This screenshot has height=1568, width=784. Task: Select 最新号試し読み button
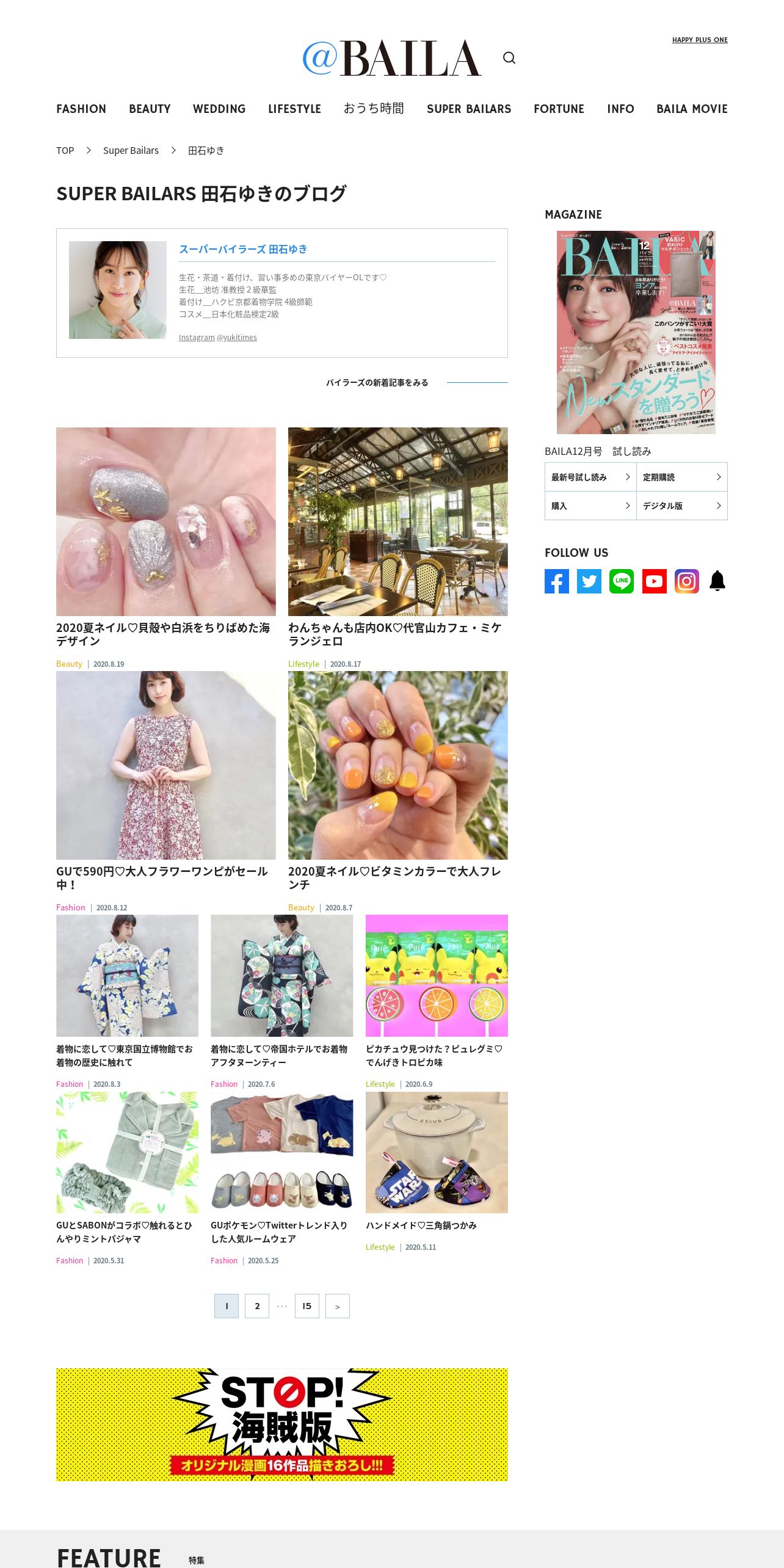[x=590, y=477]
